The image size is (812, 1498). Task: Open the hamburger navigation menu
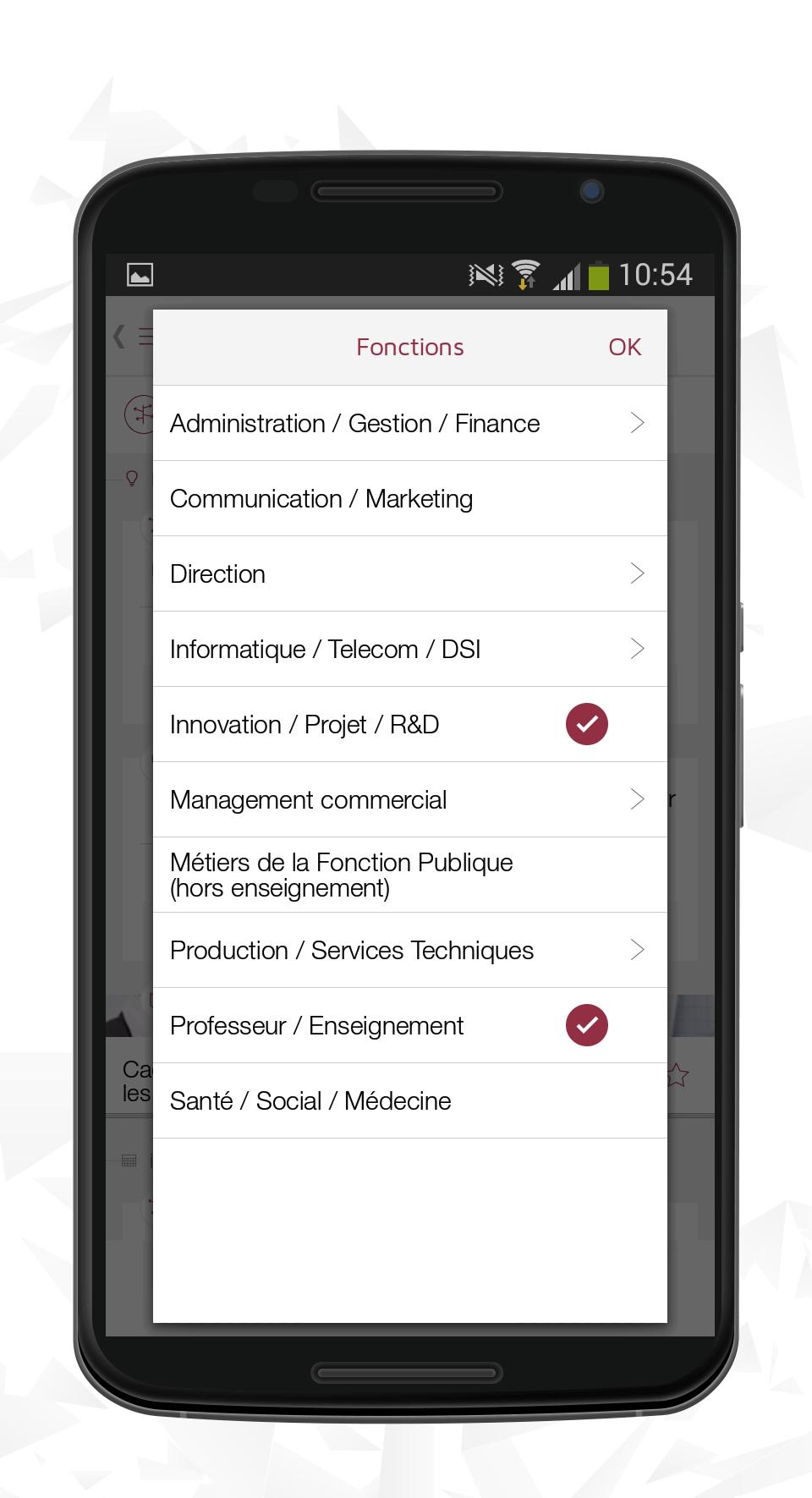click(x=145, y=337)
